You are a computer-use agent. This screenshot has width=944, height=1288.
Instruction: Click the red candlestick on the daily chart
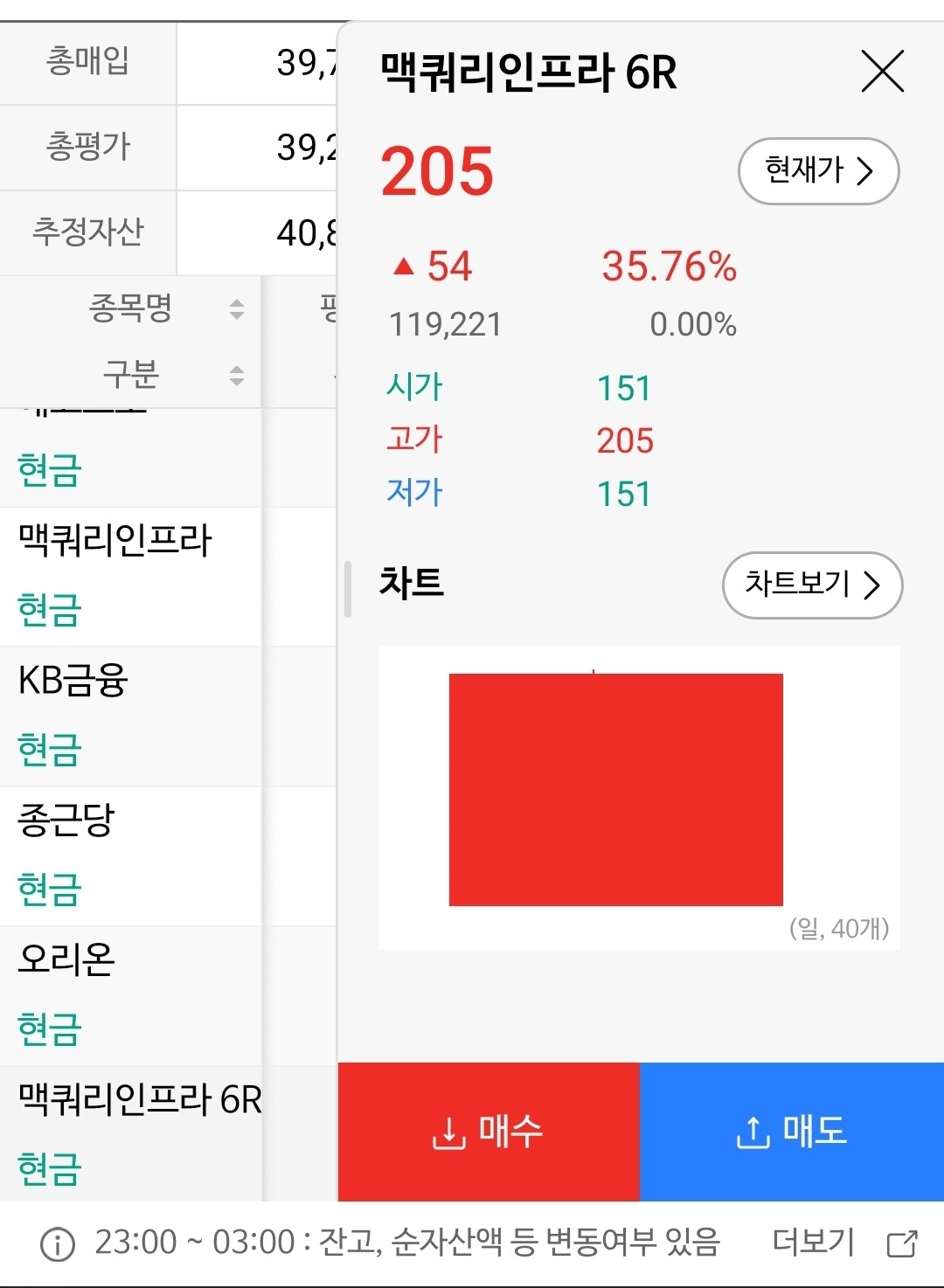[x=614, y=789]
